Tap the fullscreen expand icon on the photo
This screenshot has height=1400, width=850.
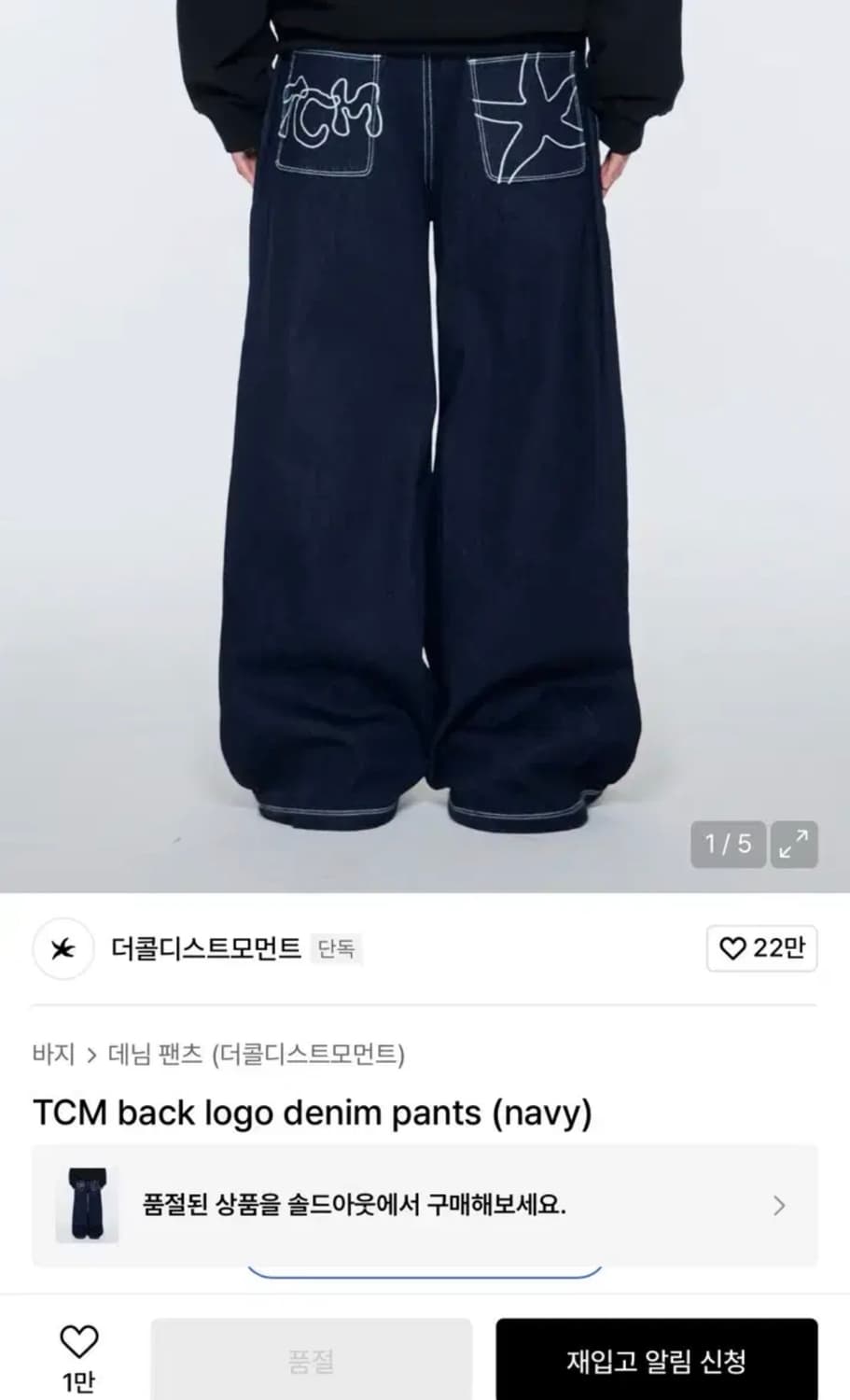pos(793,846)
